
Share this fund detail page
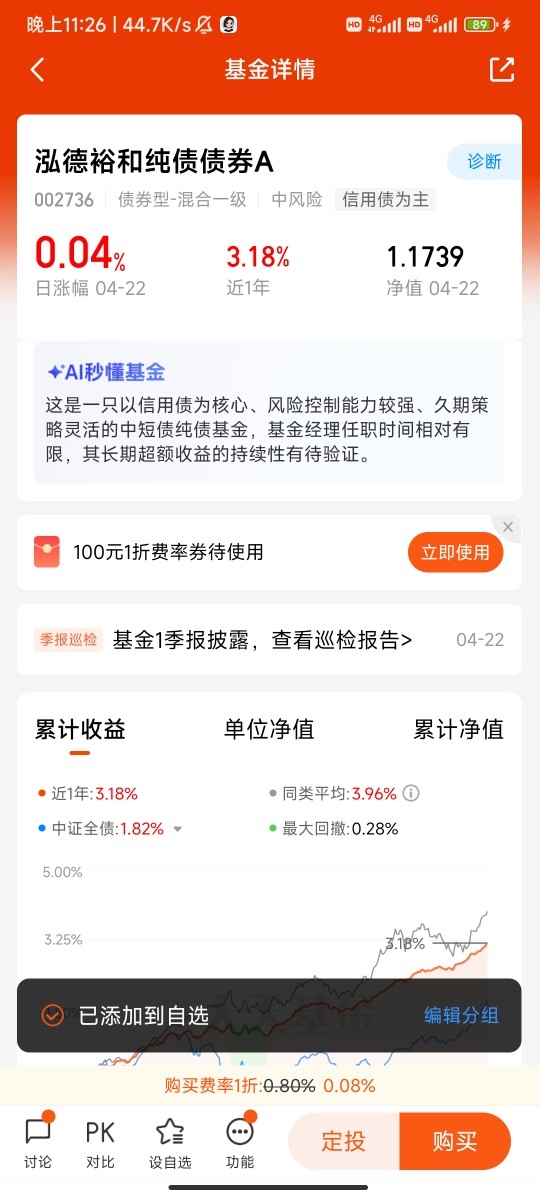pyautogui.click(x=502, y=69)
